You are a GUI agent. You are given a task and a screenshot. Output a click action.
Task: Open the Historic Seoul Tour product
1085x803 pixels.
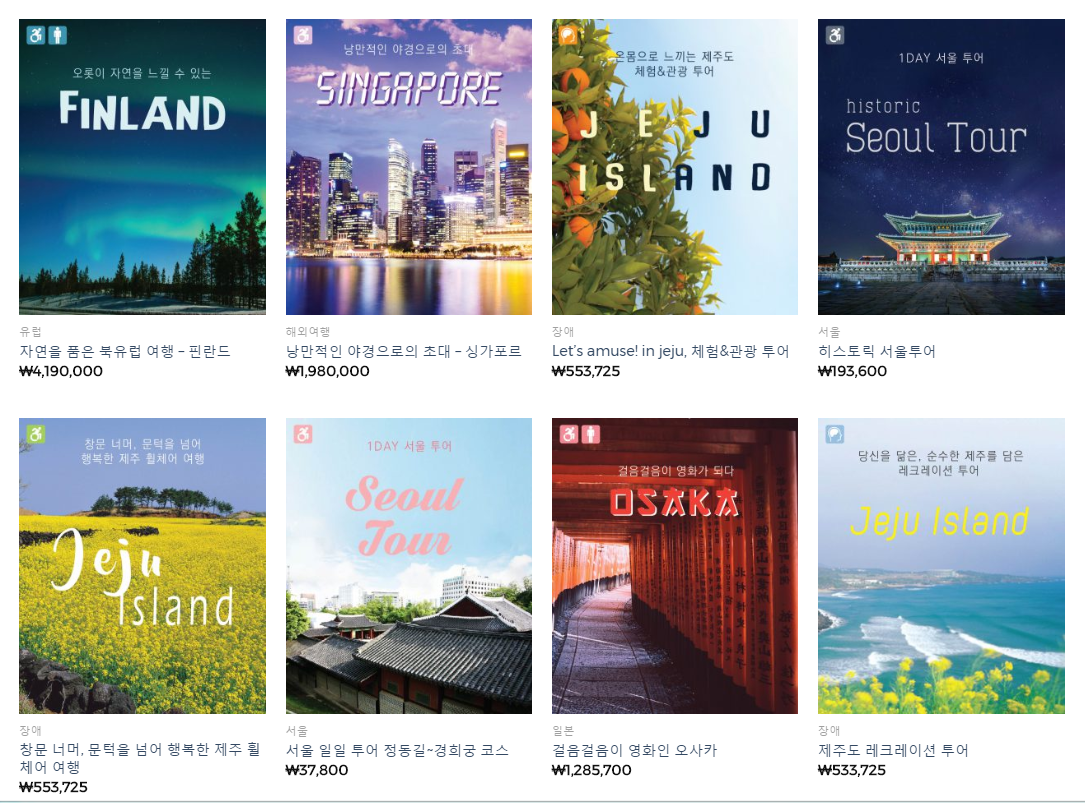(941, 167)
